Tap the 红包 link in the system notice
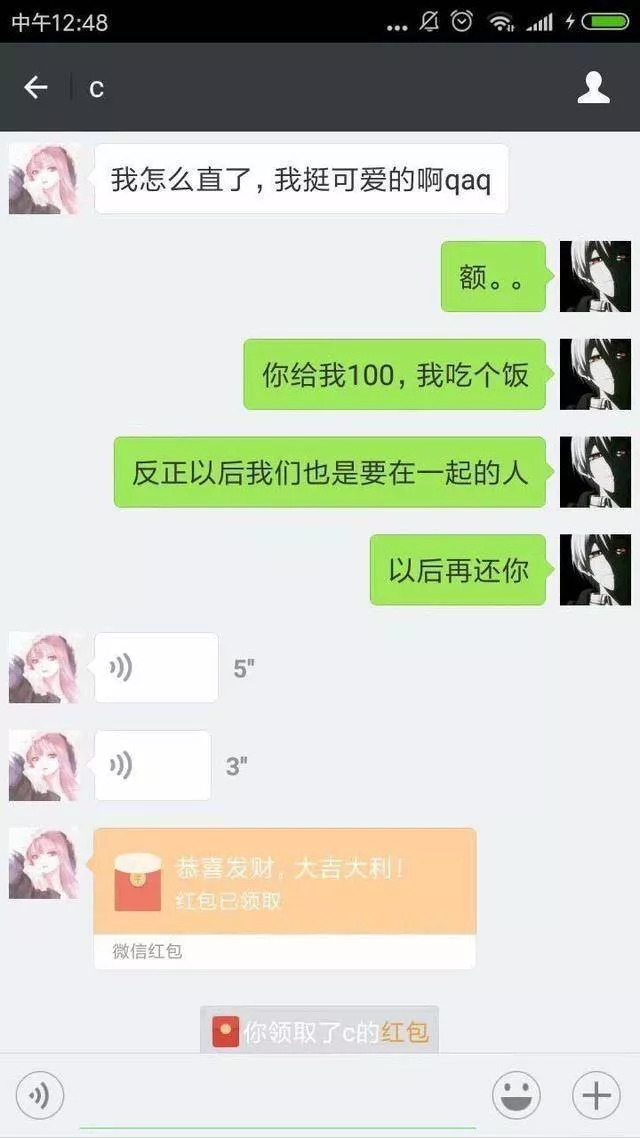This screenshot has width=640, height=1138. click(404, 1031)
